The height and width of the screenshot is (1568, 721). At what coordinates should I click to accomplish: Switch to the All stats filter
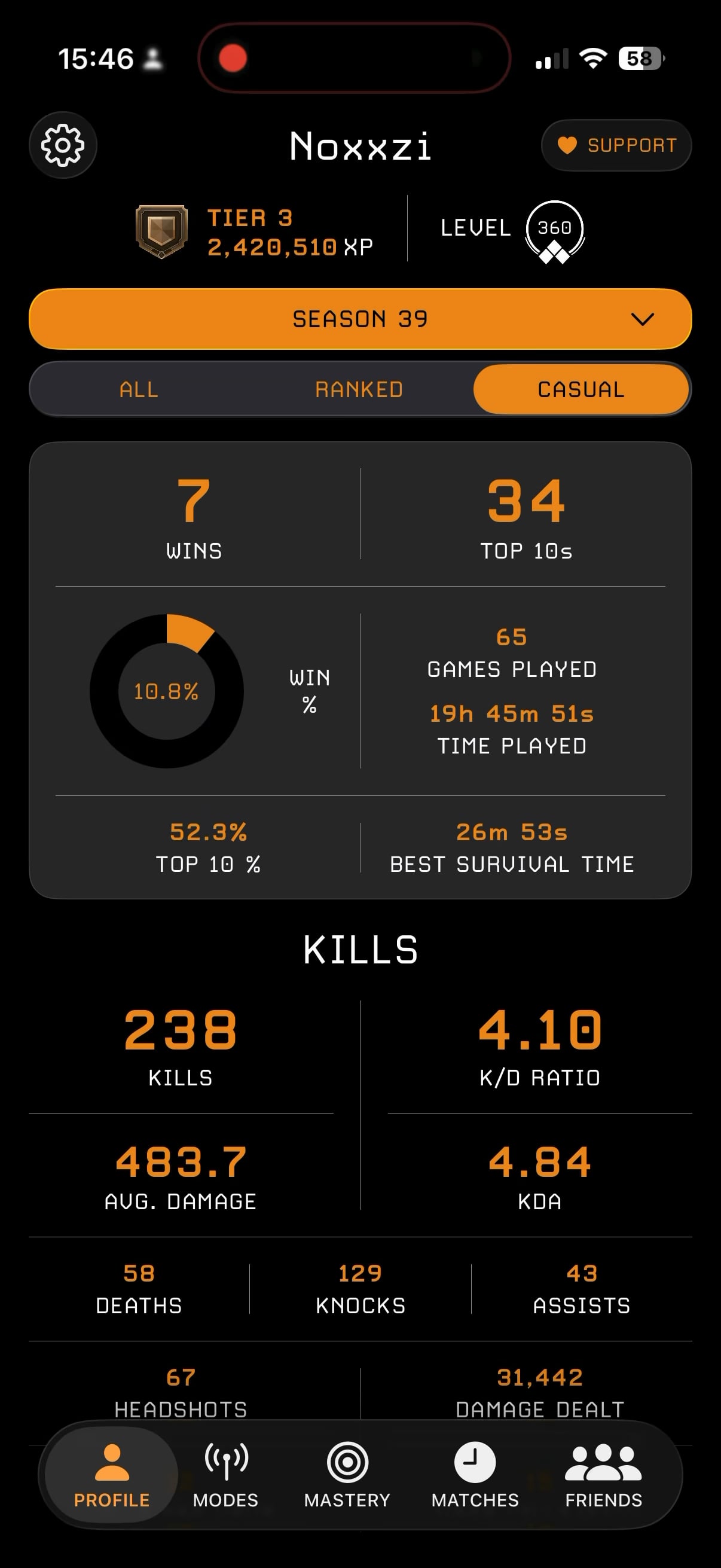[139, 389]
